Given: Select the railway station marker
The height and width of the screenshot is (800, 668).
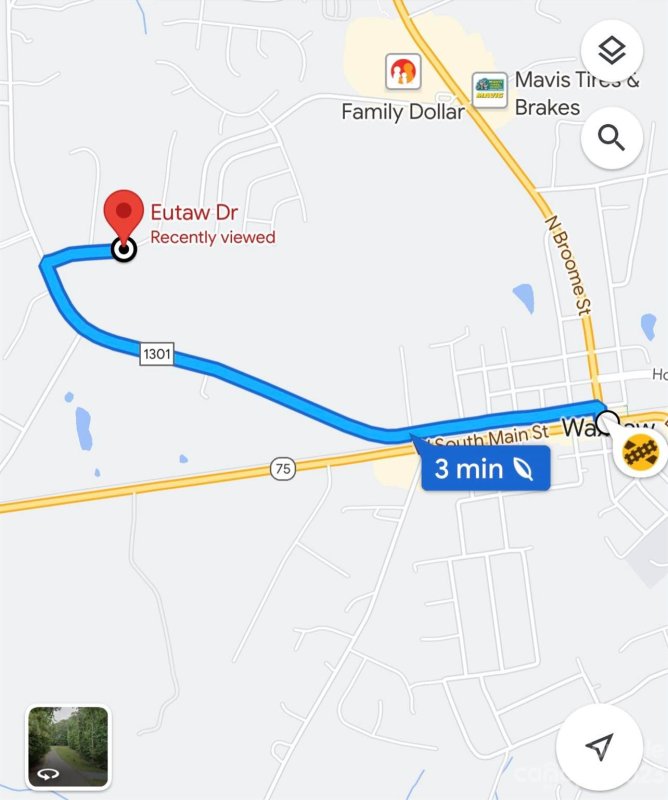Looking at the screenshot, I should [640, 452].
